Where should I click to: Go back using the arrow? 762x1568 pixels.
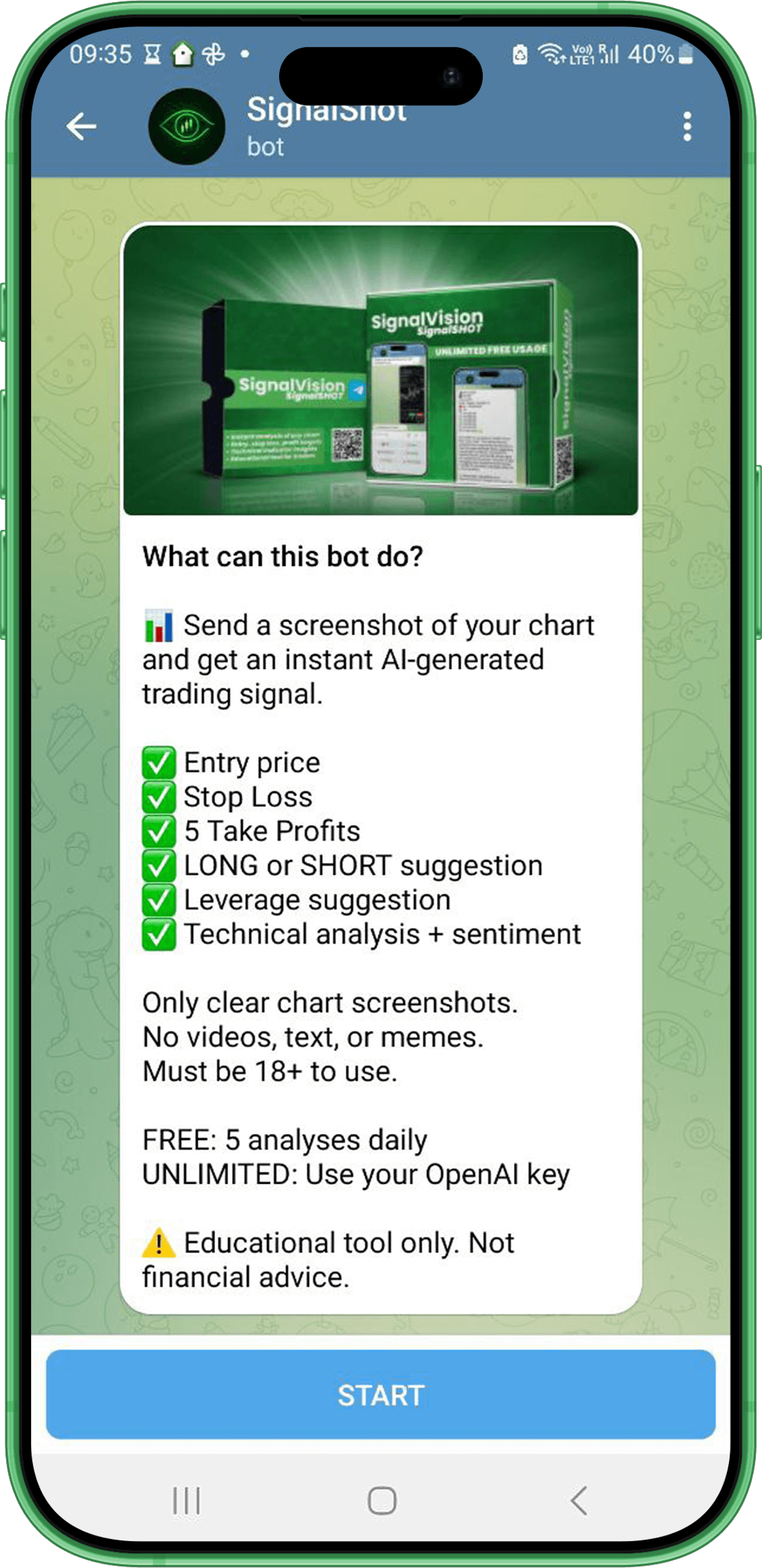click(82, 126)
